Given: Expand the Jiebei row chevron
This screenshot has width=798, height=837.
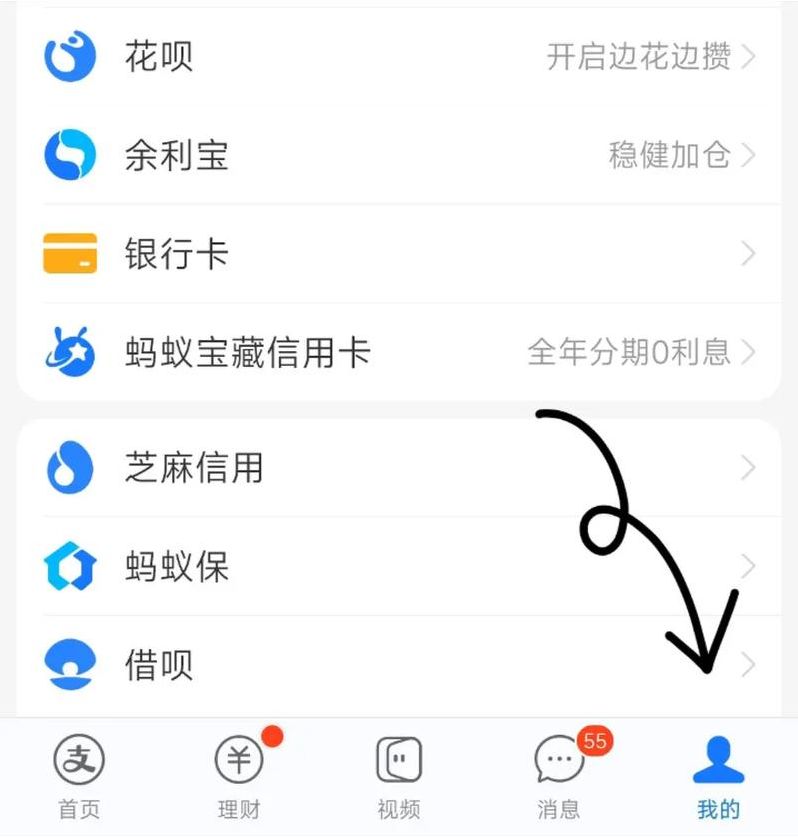Looking at the screenshot, I should [x=748, y=665].
